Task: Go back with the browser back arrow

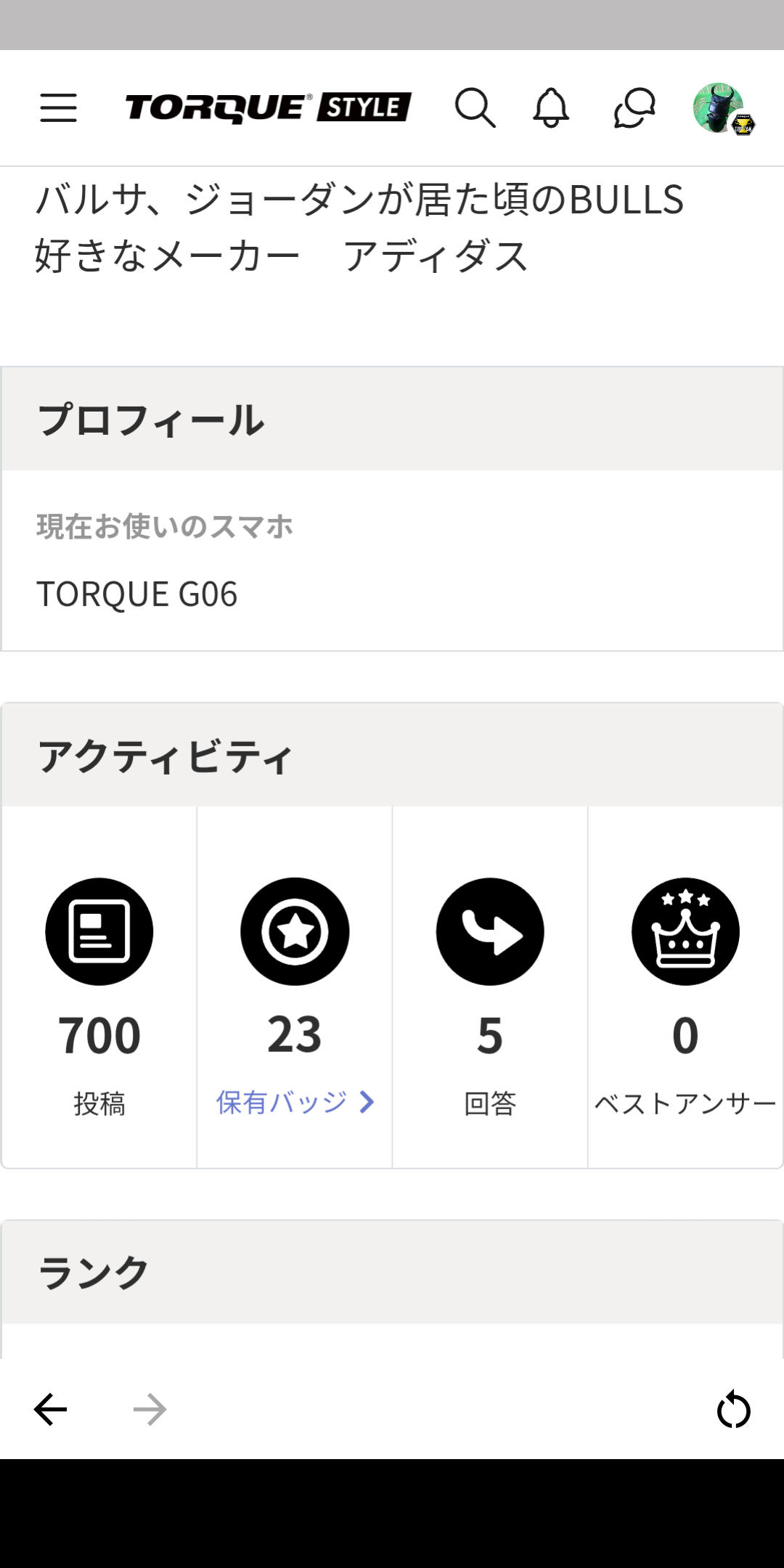Action: pyautogui.click(x=51, y=1410)
